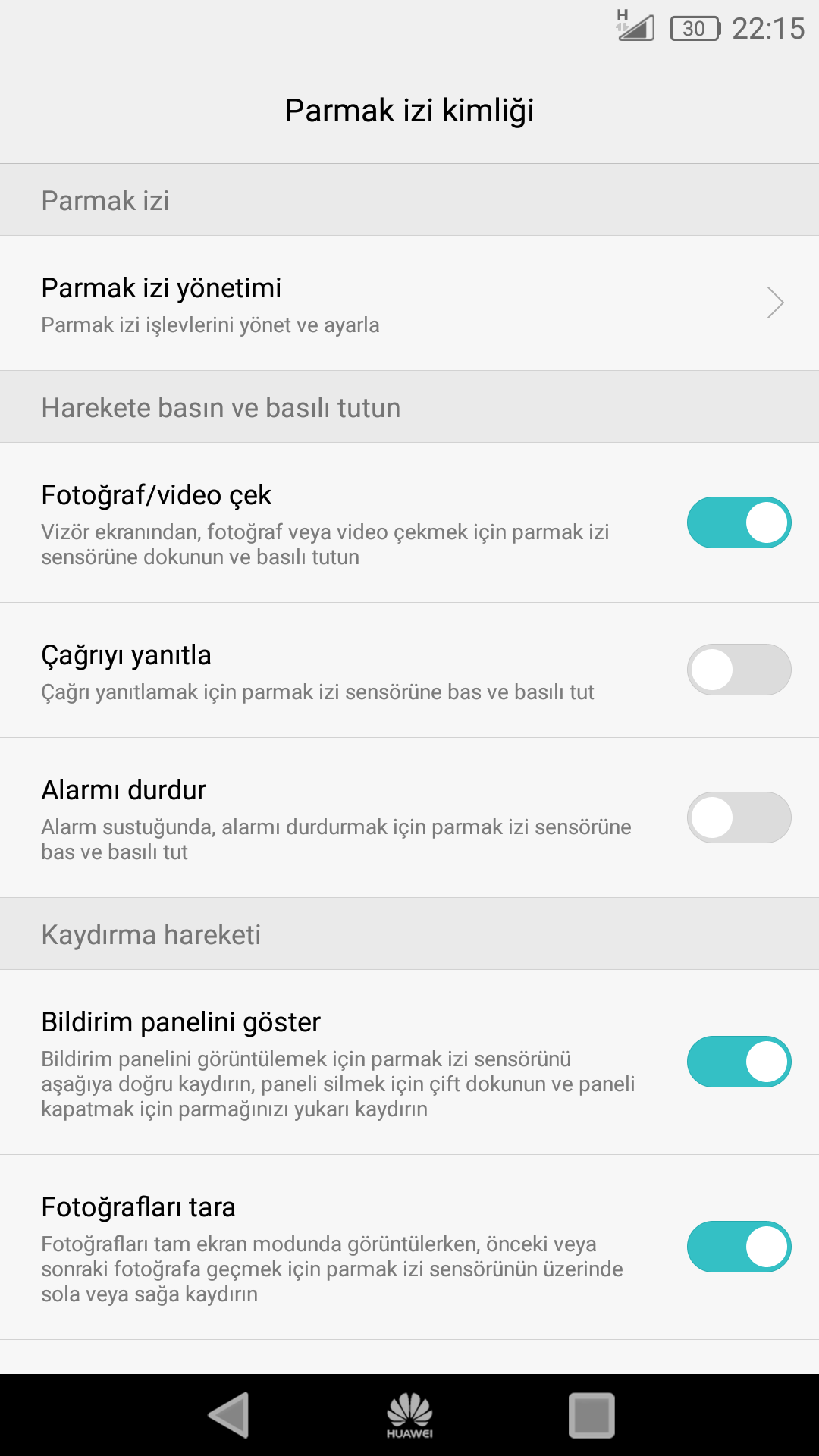
Task: Open recent apps with the square button
Action: pos(591,1415)
